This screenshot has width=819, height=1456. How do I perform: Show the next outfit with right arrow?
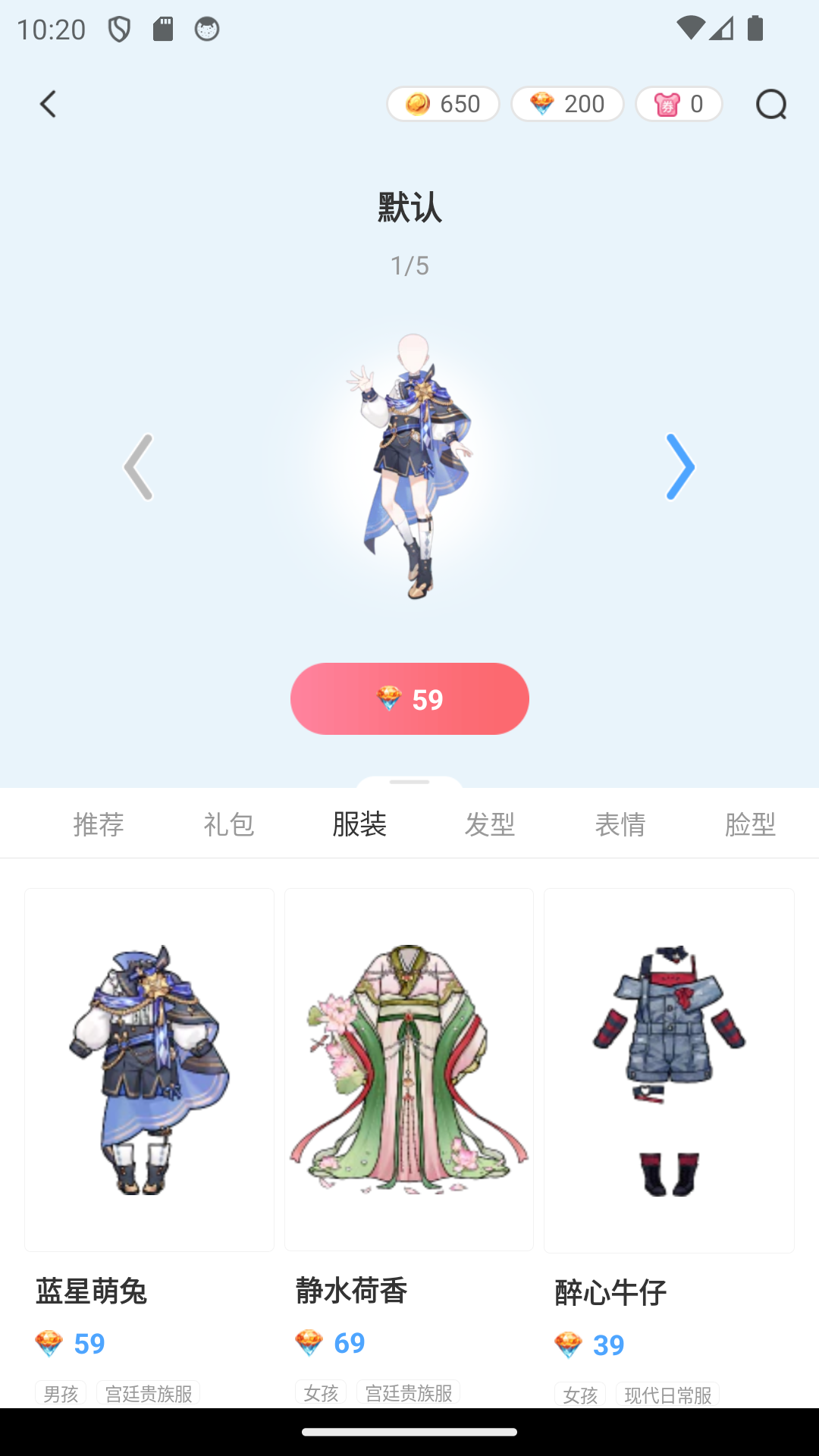(679, 467)
